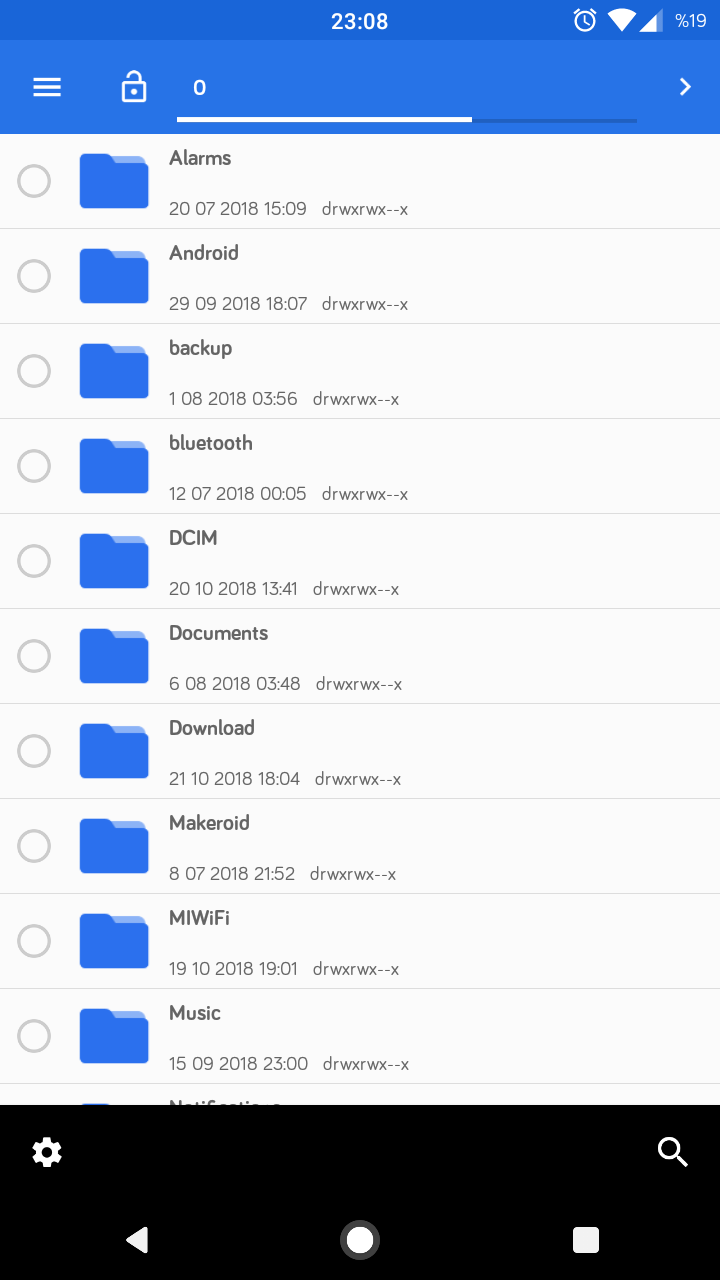Screen dimensions: 720x1280
Task: Check the selection circle next to Alarms
Action: pos(34,181)
